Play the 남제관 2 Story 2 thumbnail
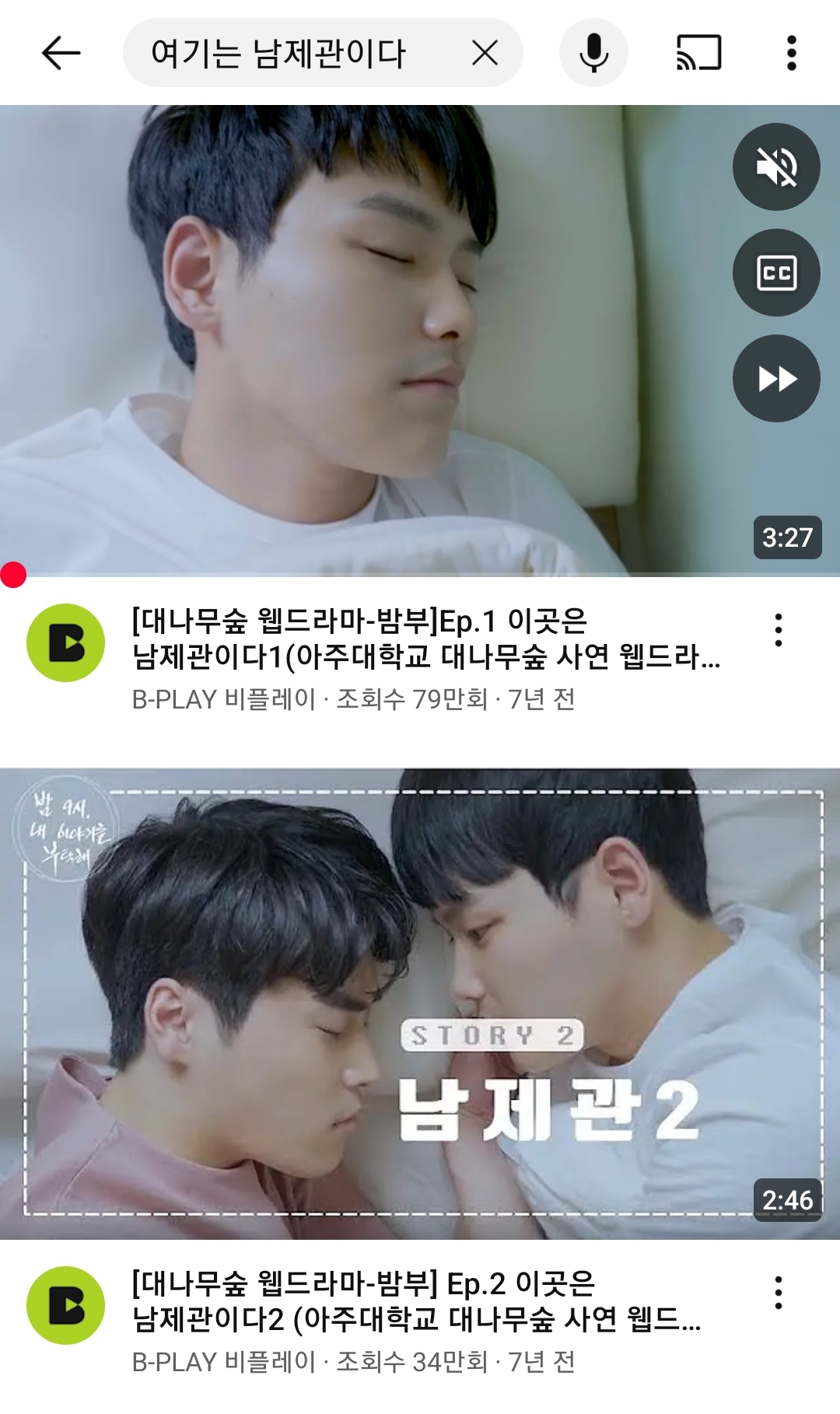 (420, 1004)
